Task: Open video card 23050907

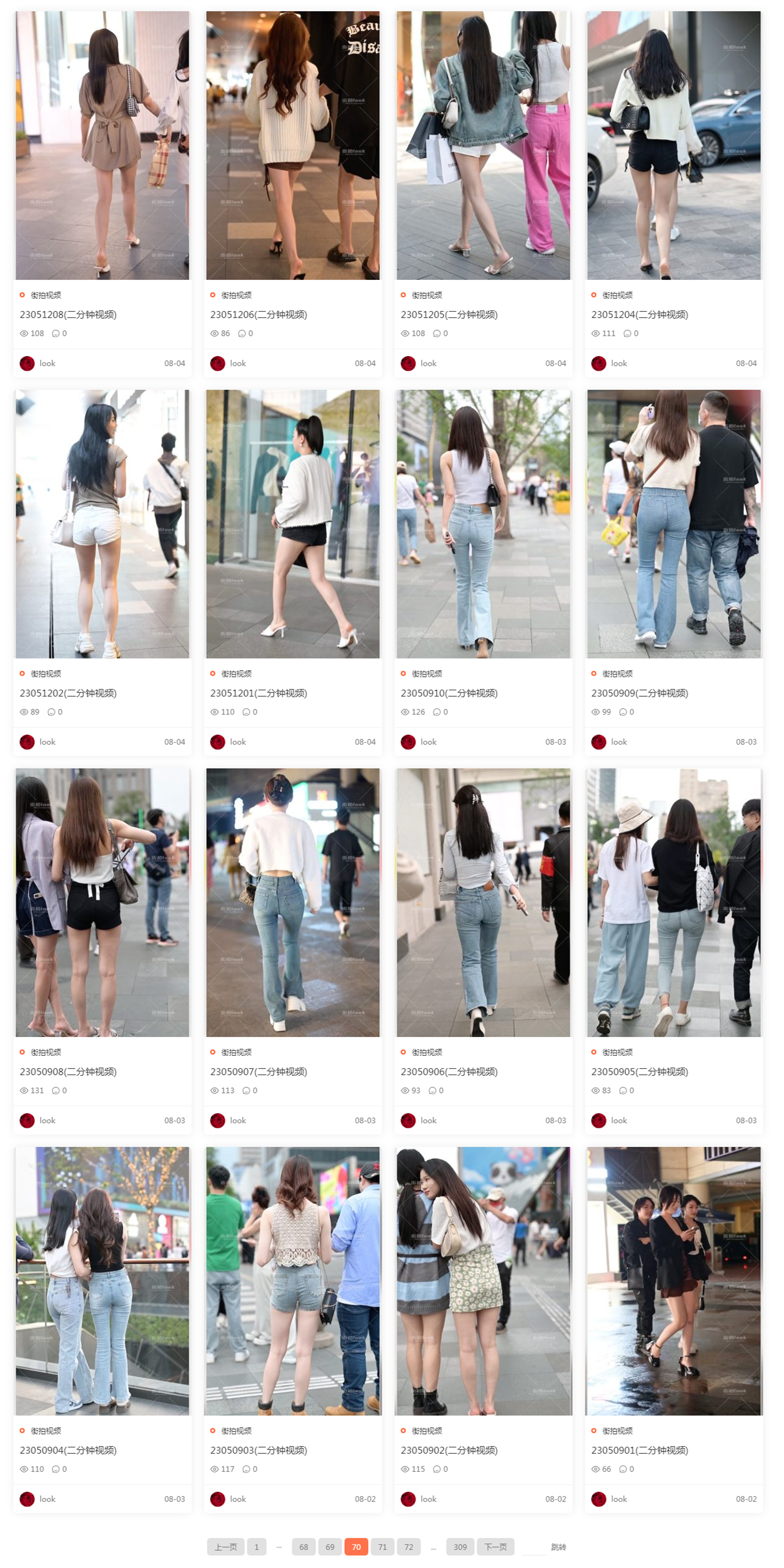Action: tap(259, 1071)
